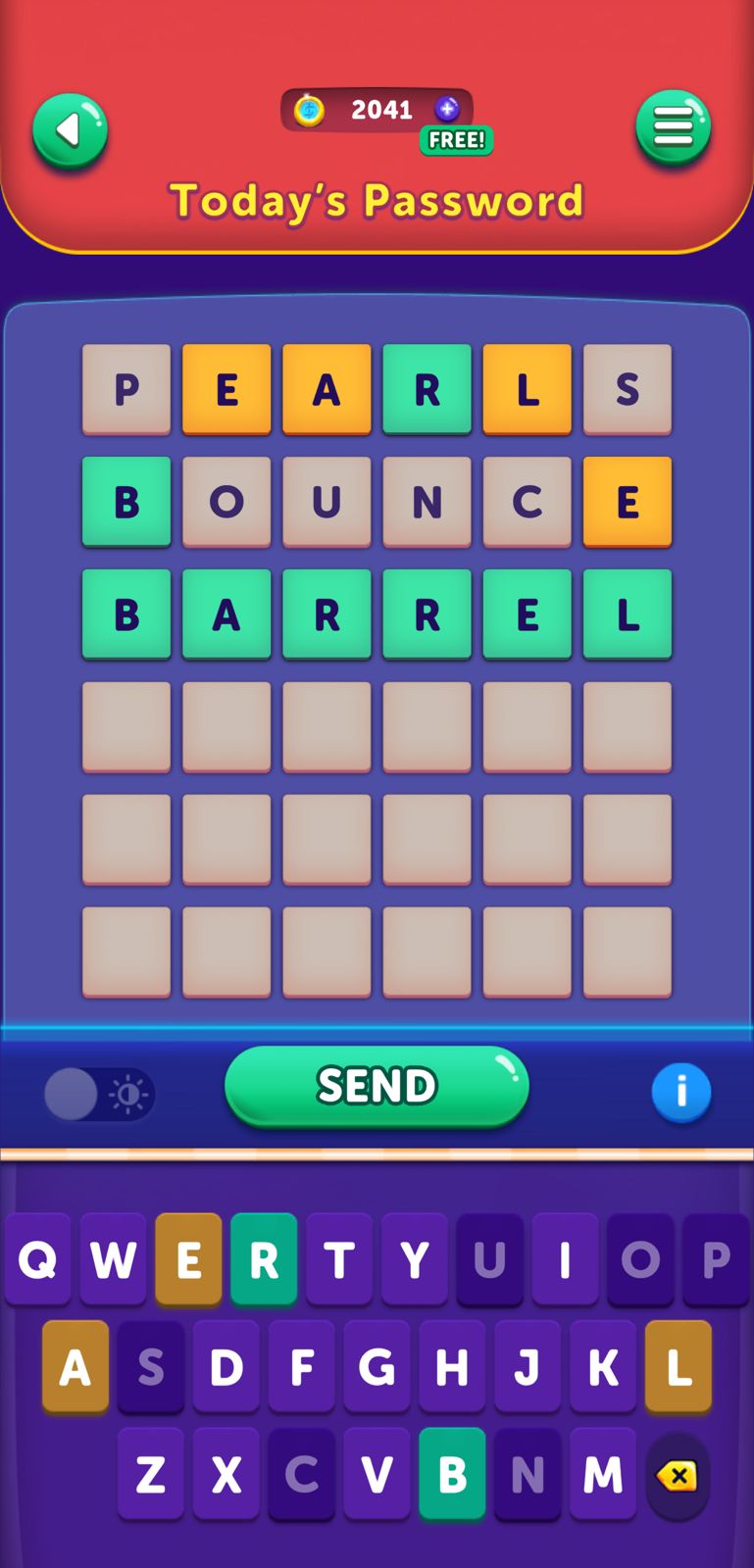The height and width of the screenshot is (1568, 754).
Task: Type the letter T key
Action: point(339,1259)
